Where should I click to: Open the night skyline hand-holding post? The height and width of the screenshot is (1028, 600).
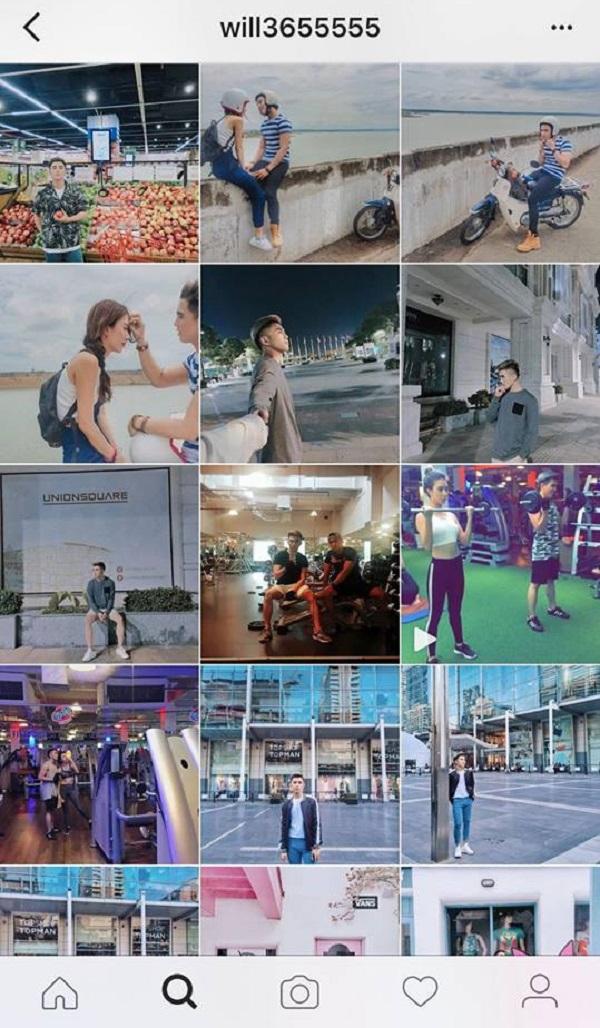pos(300,363)
